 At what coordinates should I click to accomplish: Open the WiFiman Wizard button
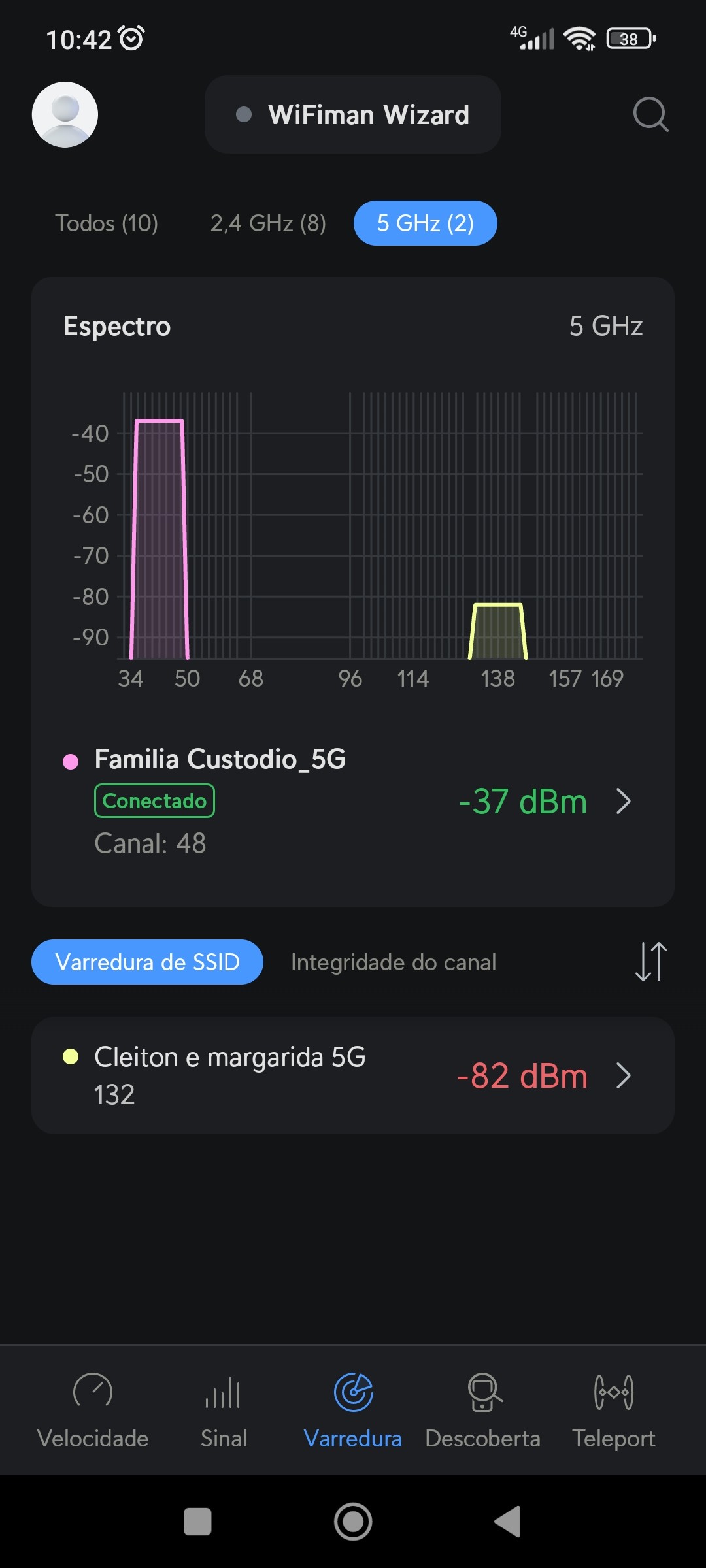click(353, 114)
